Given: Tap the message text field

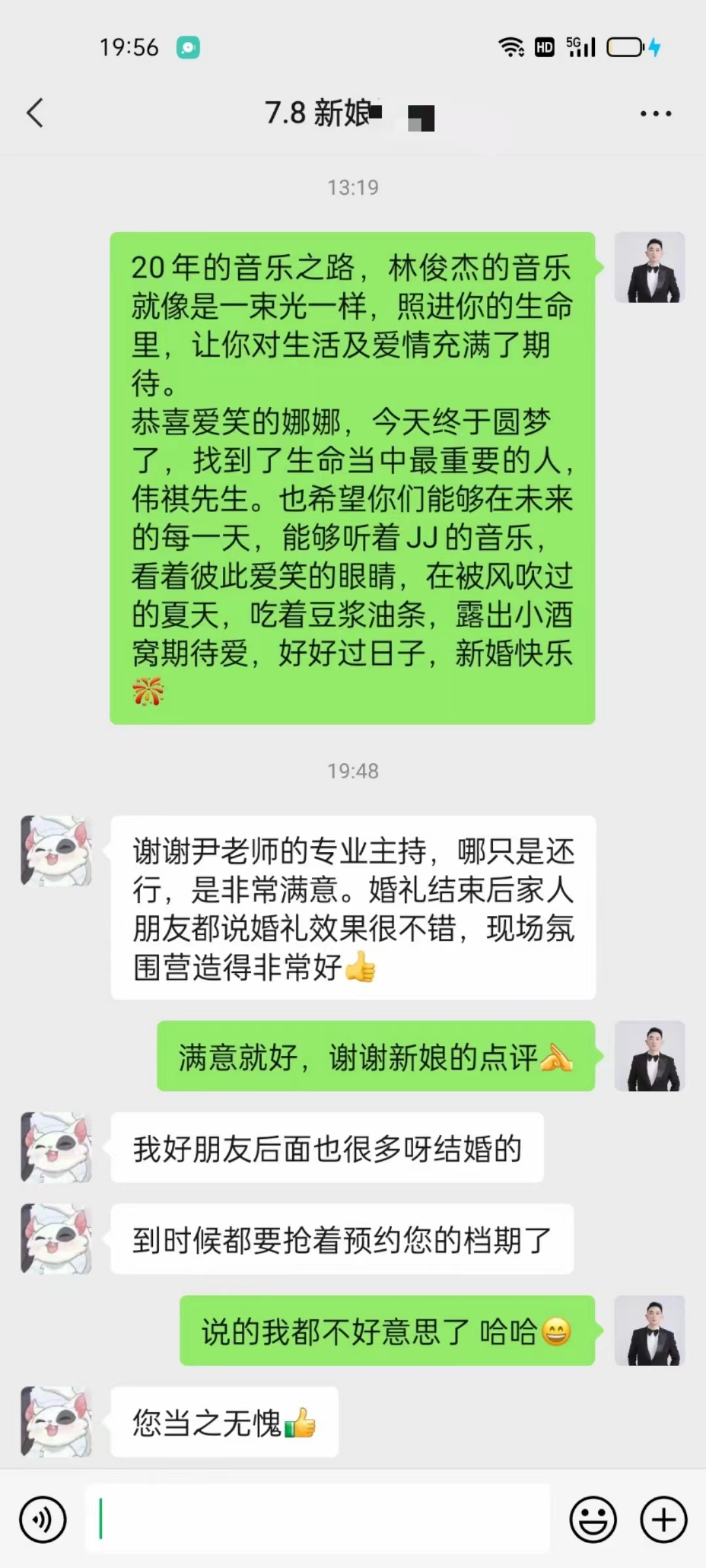Looking at the screenshot, I should (318, 1519).
